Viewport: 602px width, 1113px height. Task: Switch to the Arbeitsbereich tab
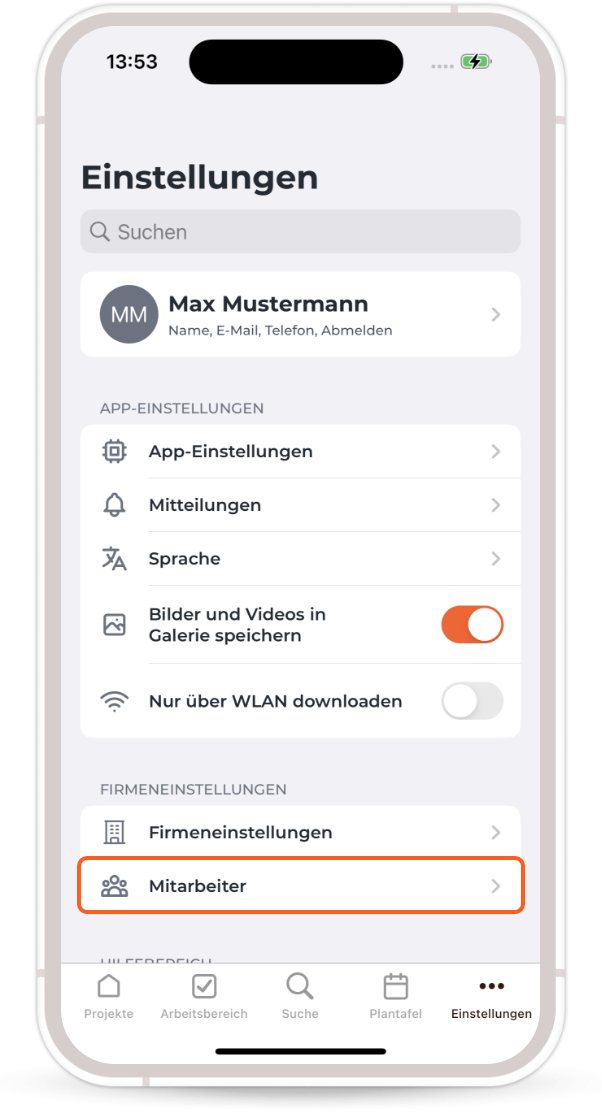click(204, 997)
